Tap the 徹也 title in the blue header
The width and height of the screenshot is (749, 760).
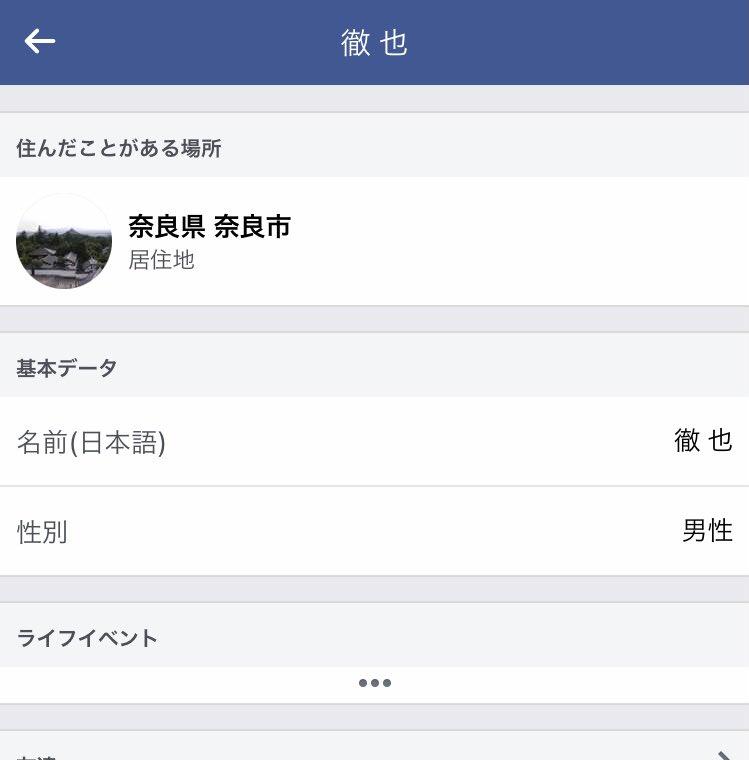pos(374,43)
